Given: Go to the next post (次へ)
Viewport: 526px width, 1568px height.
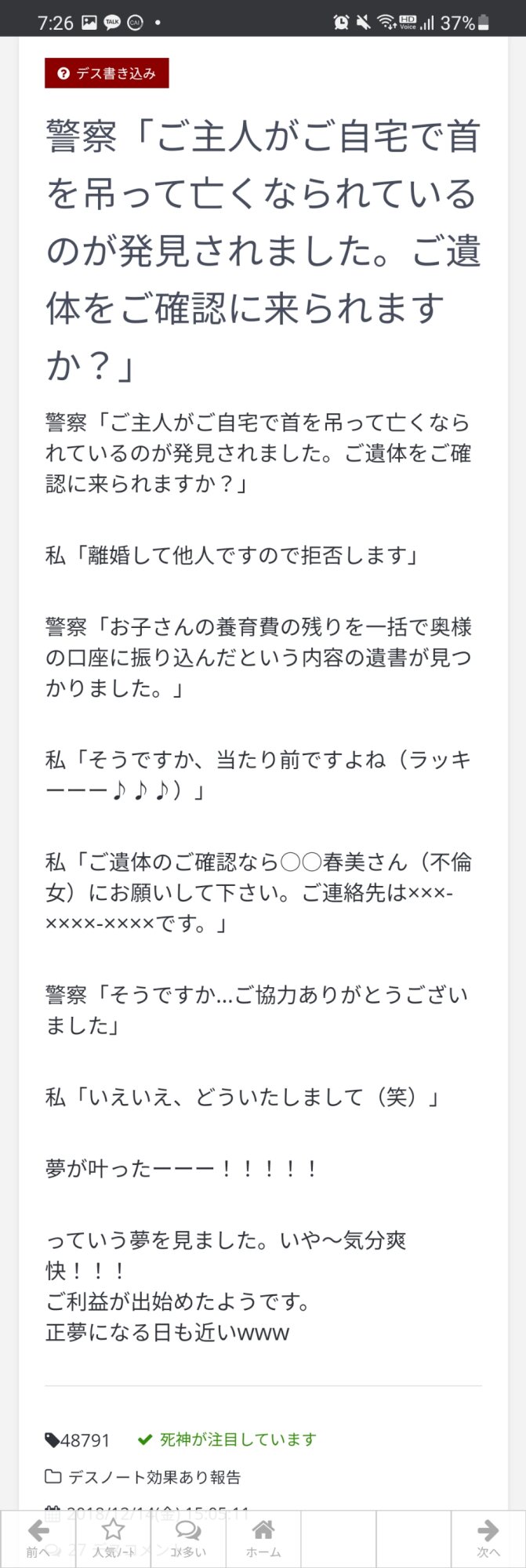Looking at the screenshot, I should 488,1538.
